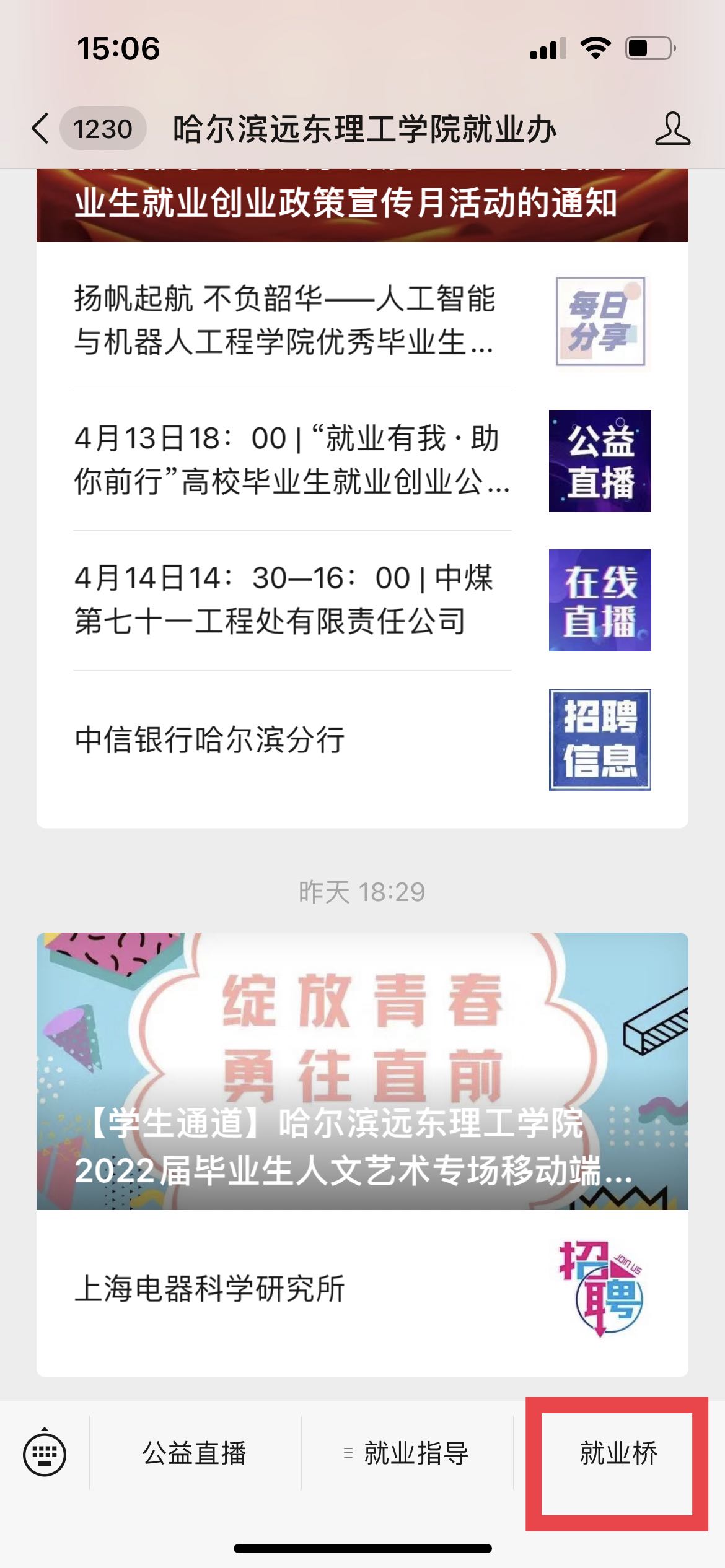The width and height of the screenshot is (725, 1568).
Task: Expand the 就业指导 menu
Action: tap(408, 1453)
